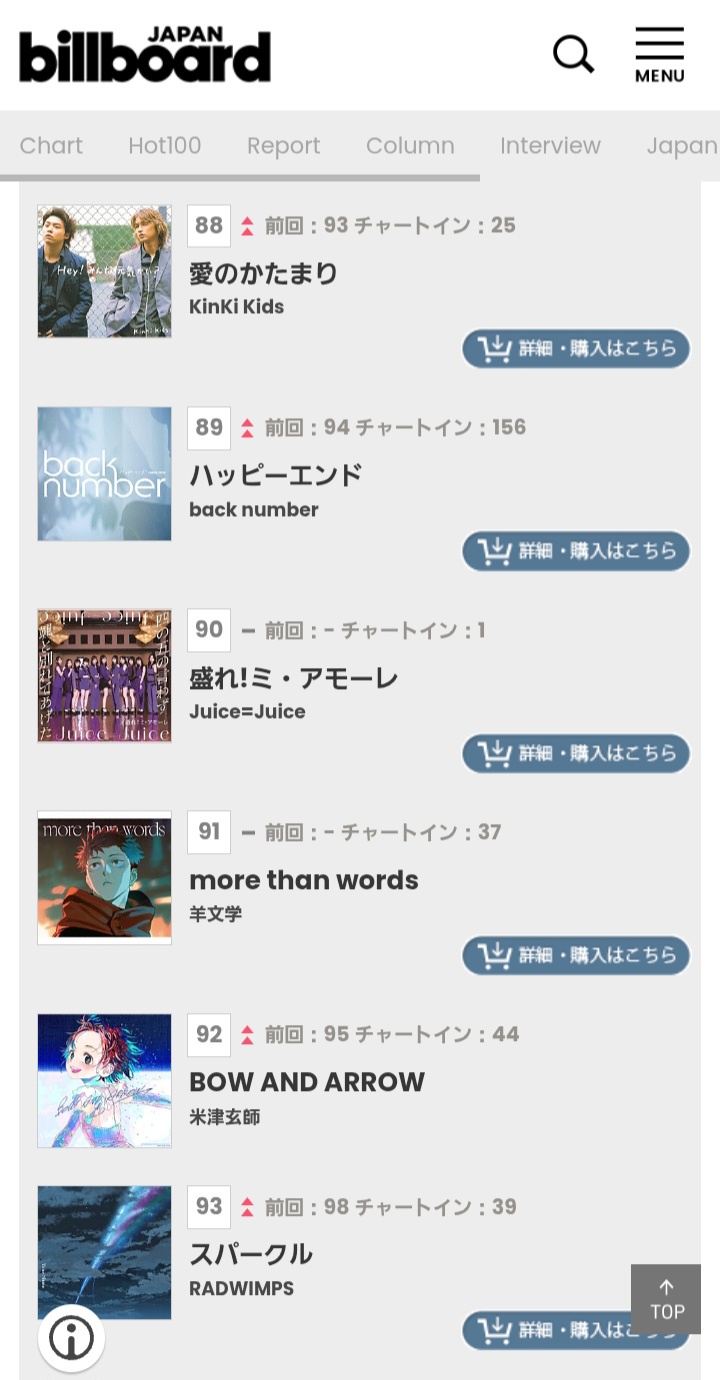
Task: Jump back to TOP of page
Action: (666, 1300)
